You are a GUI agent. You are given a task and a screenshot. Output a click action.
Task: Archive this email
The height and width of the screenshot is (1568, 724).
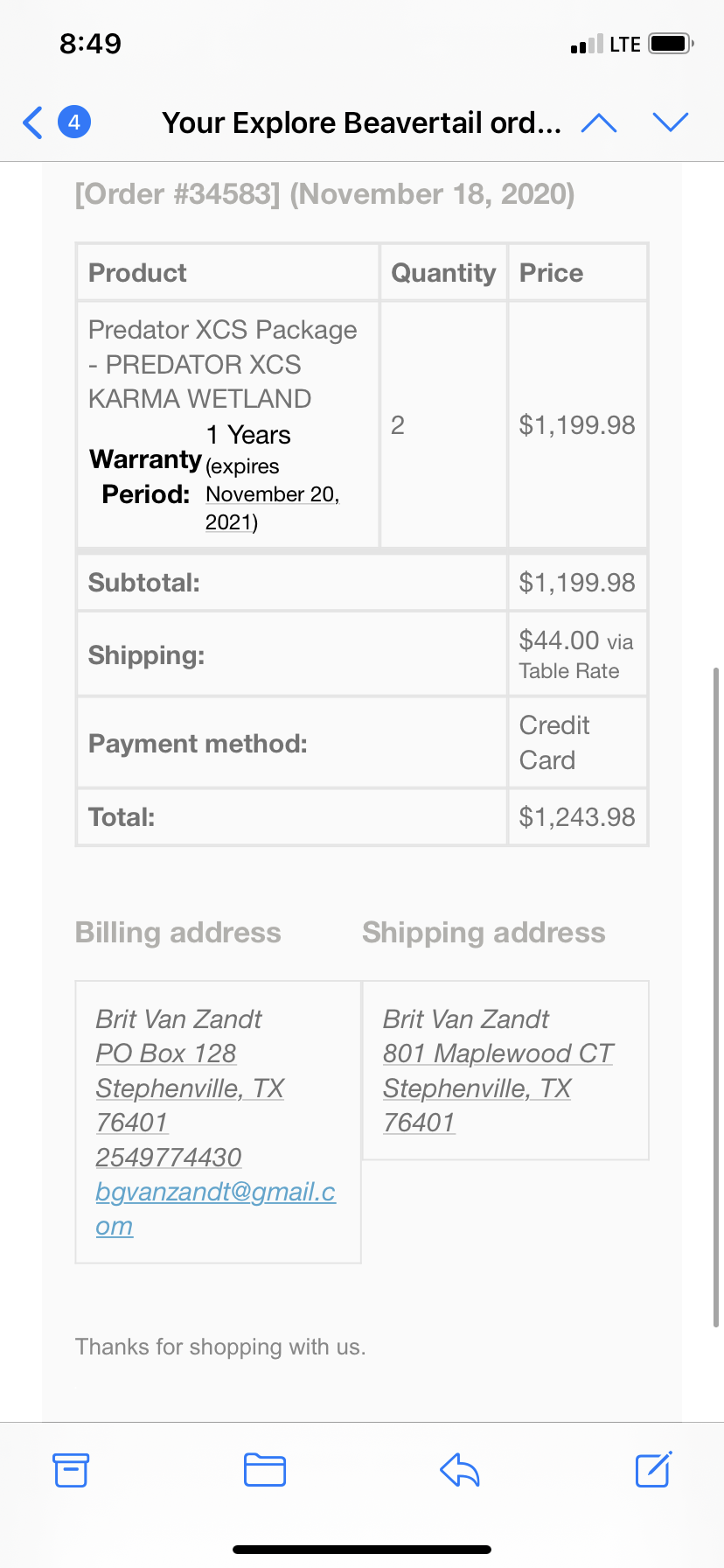click(x=71, y=1470)
